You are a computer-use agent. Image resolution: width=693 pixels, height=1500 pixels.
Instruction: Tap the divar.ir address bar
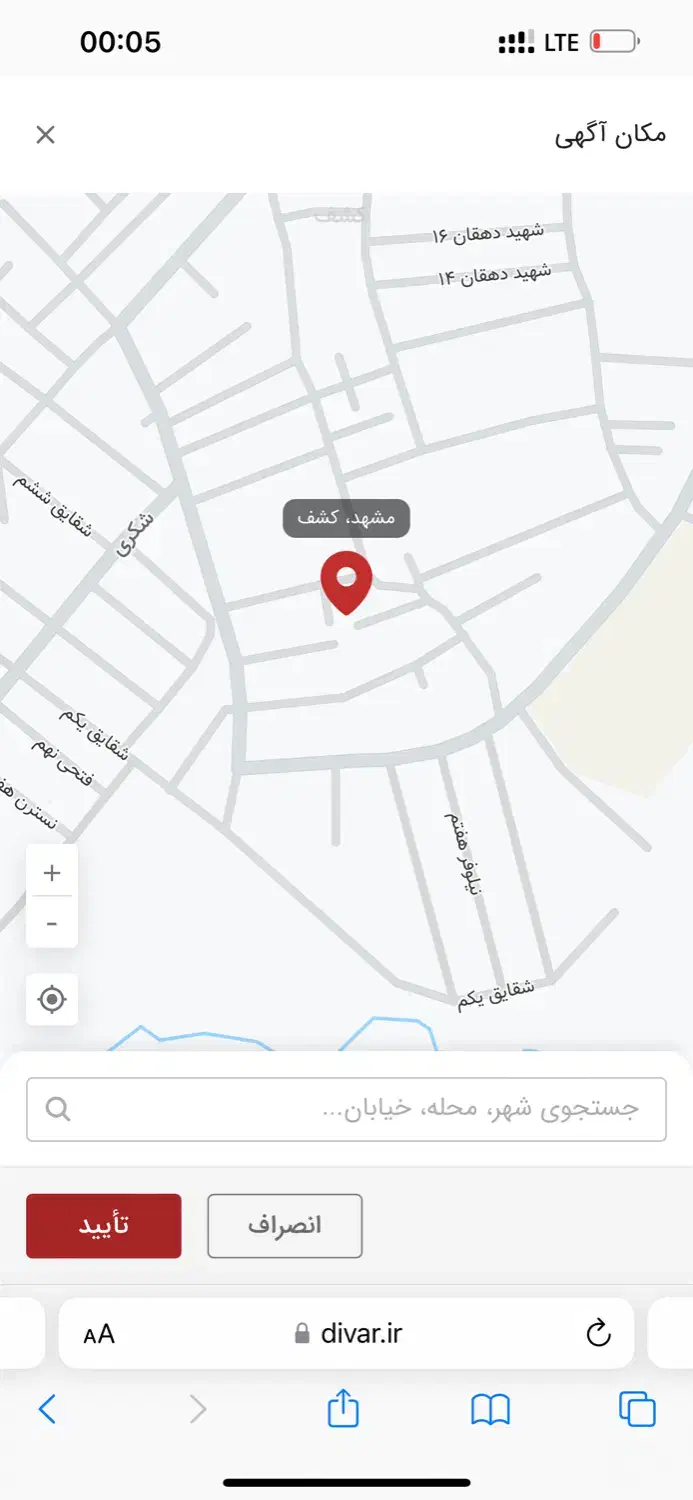coord(348,1334)
